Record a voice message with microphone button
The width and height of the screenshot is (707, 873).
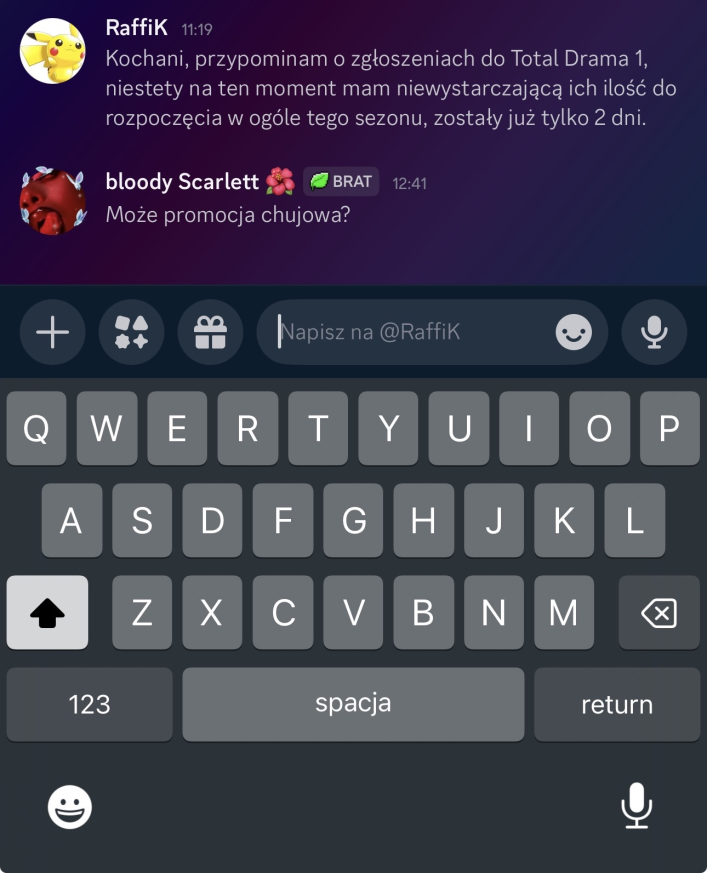click(x=654, y=332)
